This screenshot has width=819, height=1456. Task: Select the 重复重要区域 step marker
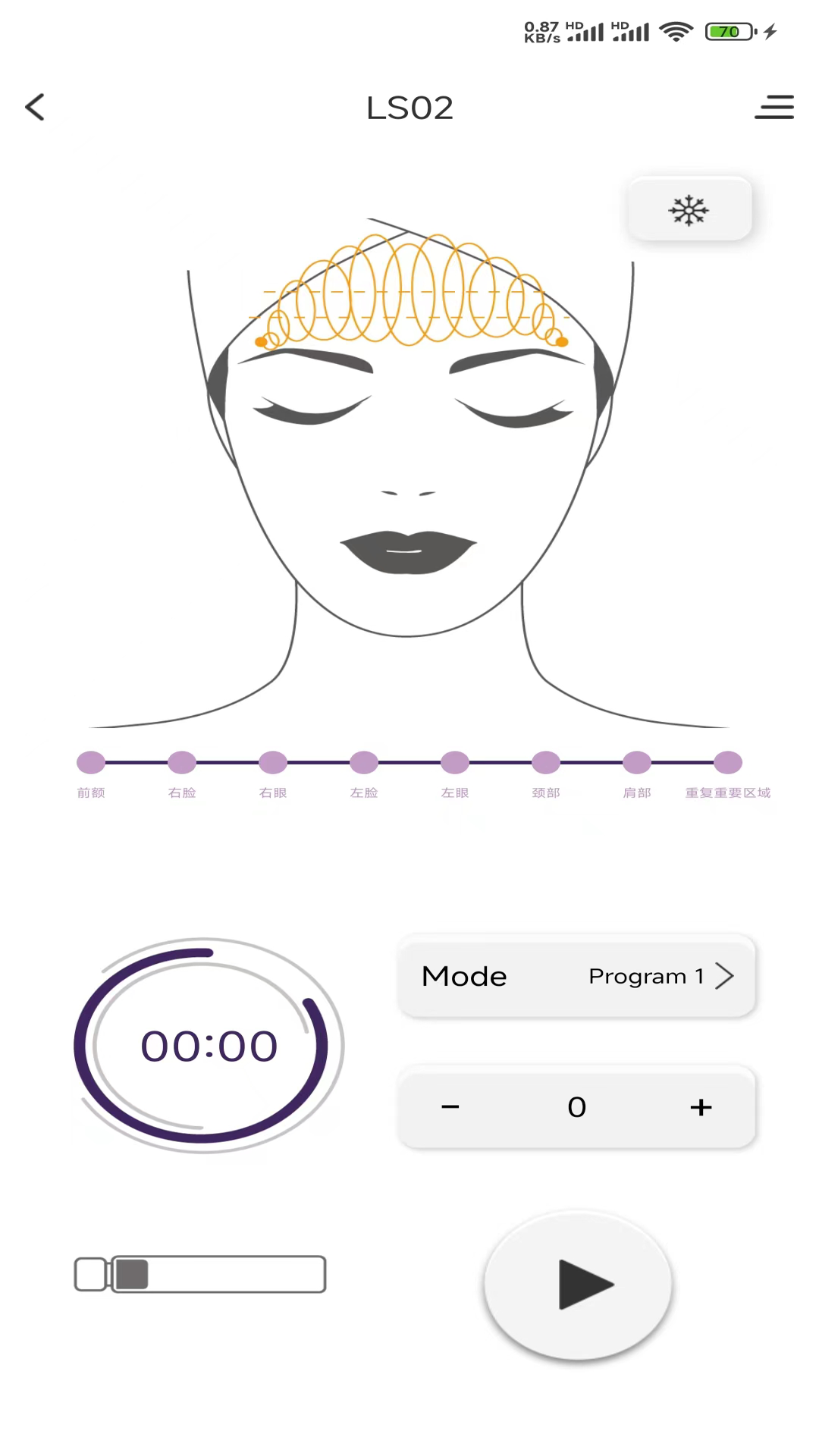[x=728, y=762]
